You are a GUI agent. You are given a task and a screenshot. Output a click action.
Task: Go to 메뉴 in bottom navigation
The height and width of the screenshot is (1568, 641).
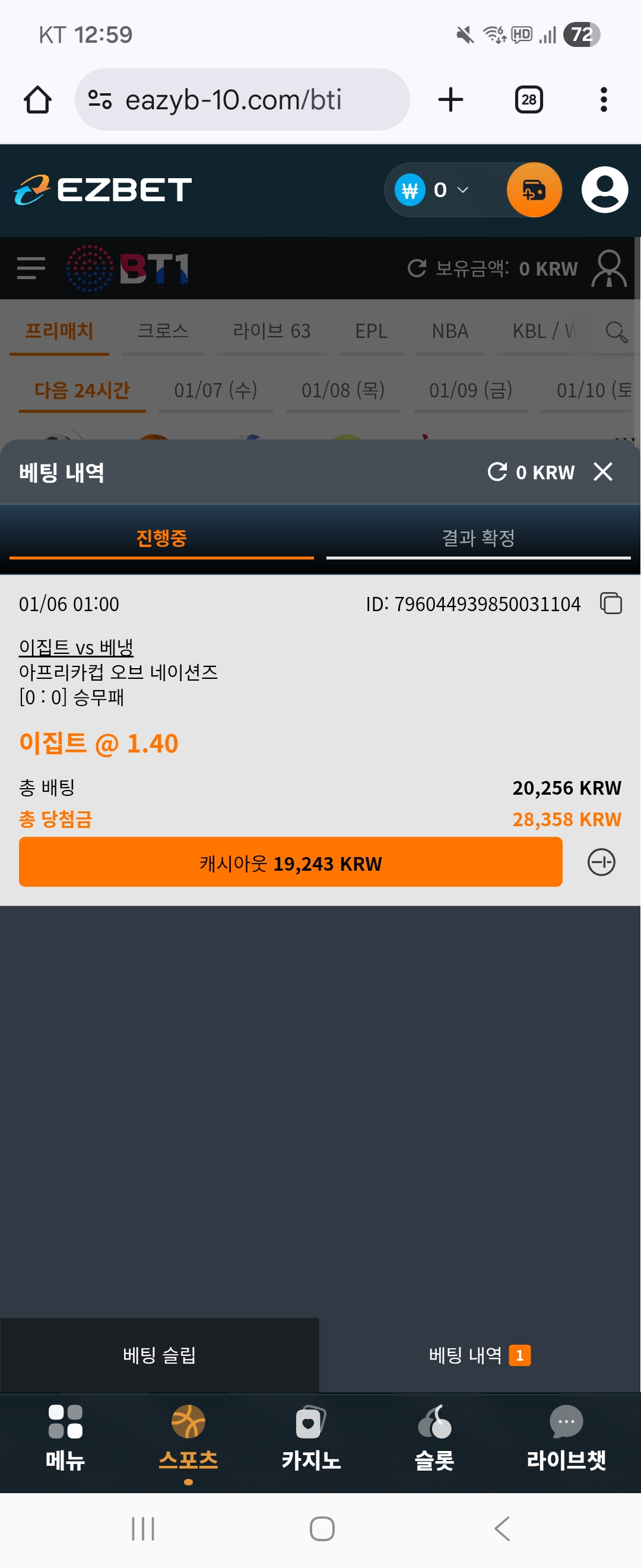point(65,1437)
